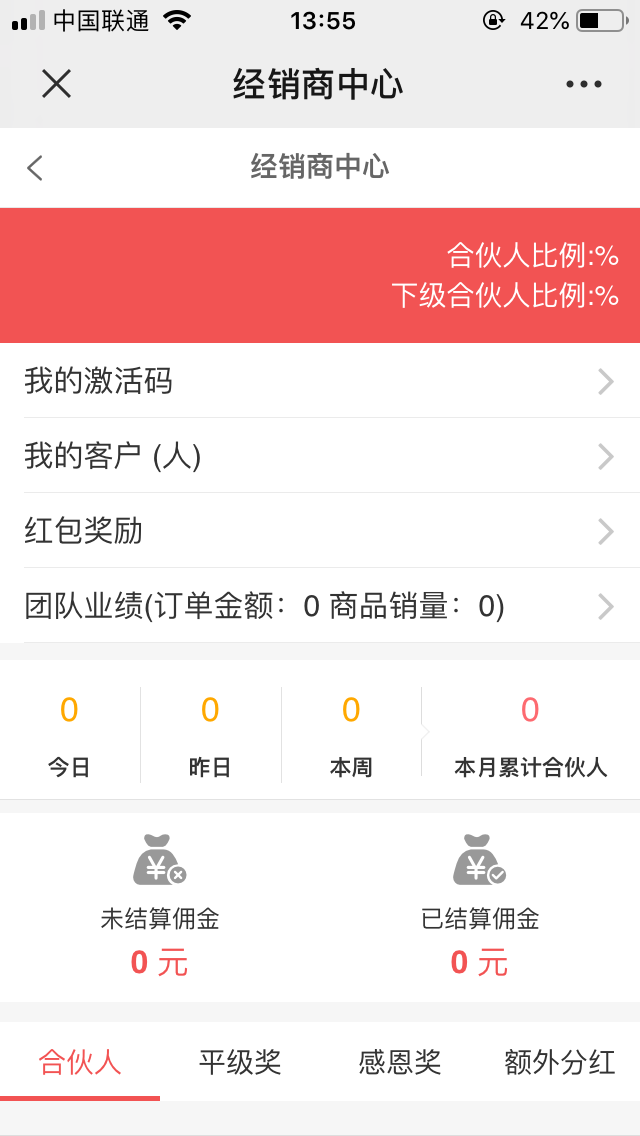Switch to the 额外分红 tab
This screenshot has width=640, height=1136.
(x=560, y=1062)
